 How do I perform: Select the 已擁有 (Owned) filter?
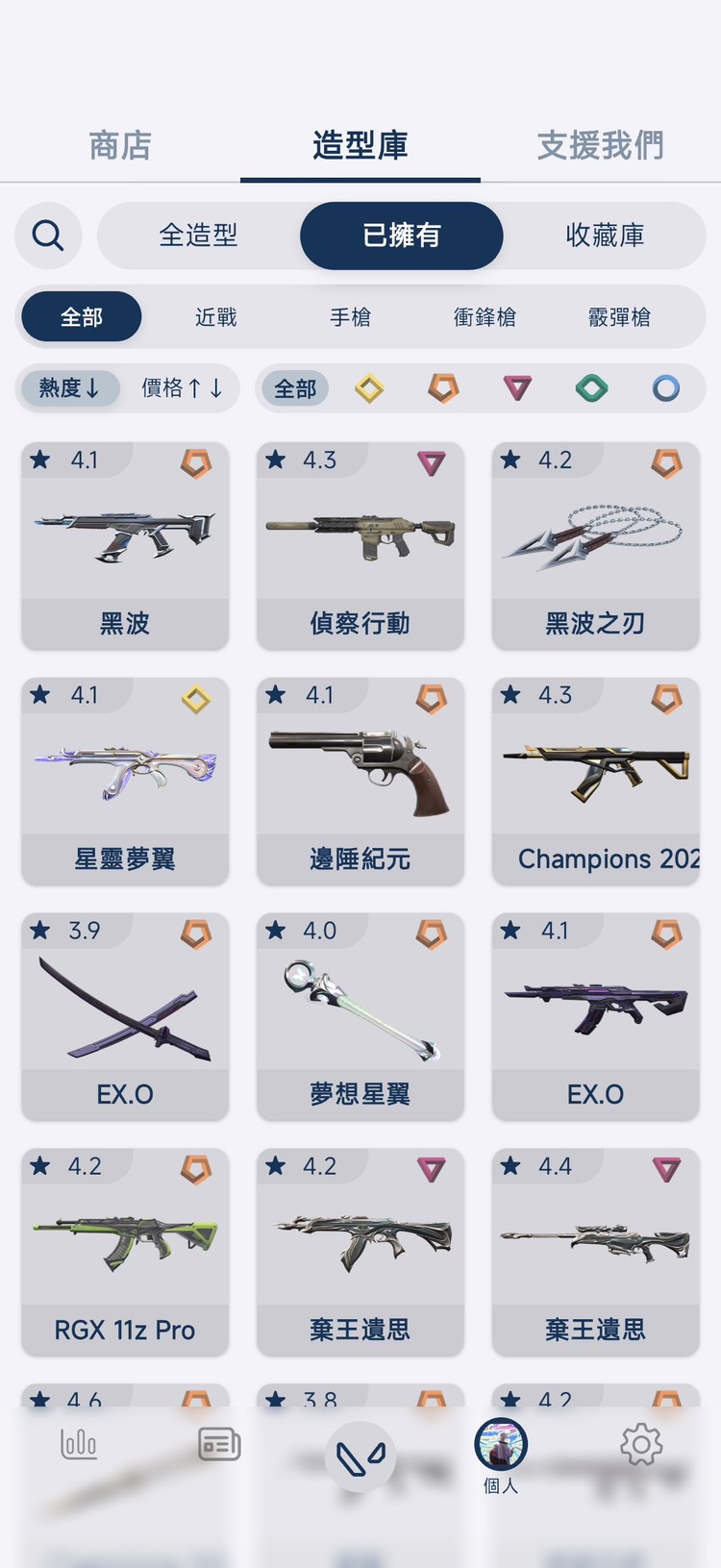click(x=401, y=236)
